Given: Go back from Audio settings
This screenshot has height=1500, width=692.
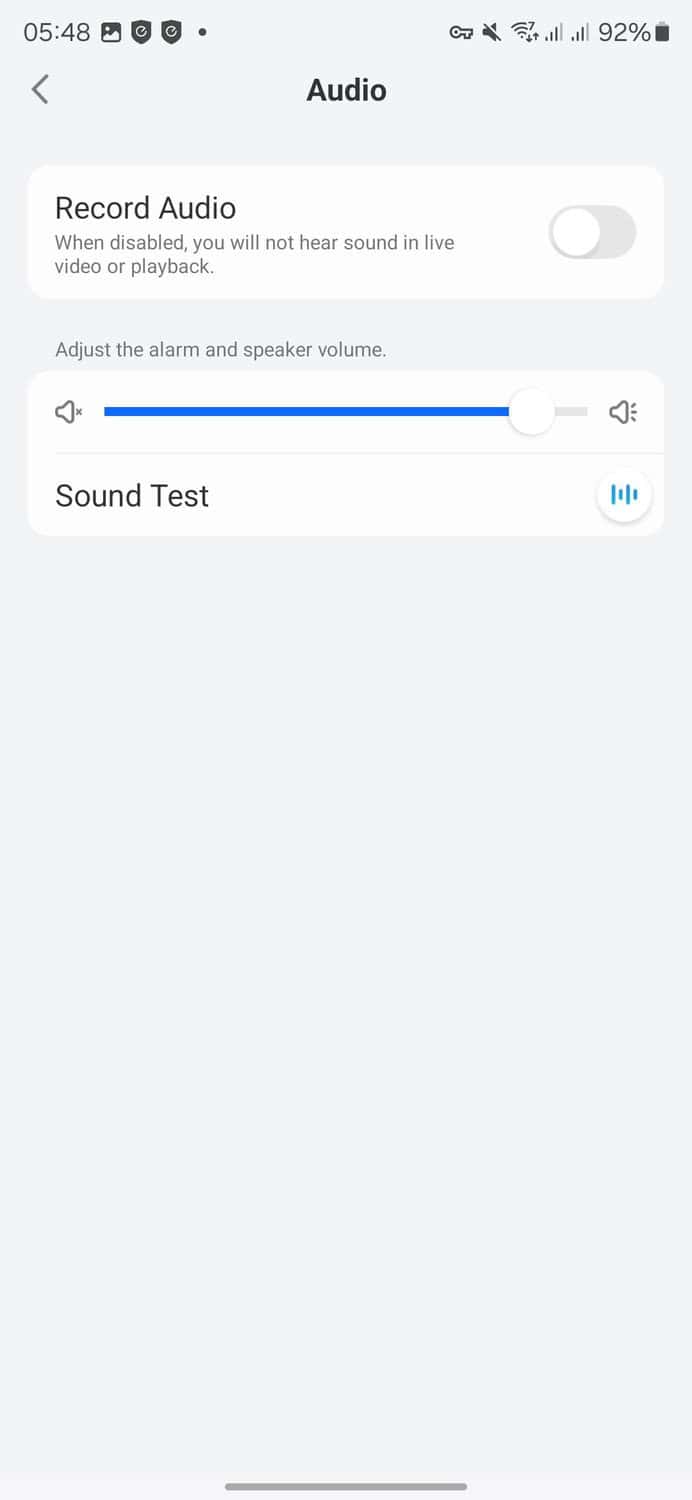Looking at the screenshot, I should (40, 90).
